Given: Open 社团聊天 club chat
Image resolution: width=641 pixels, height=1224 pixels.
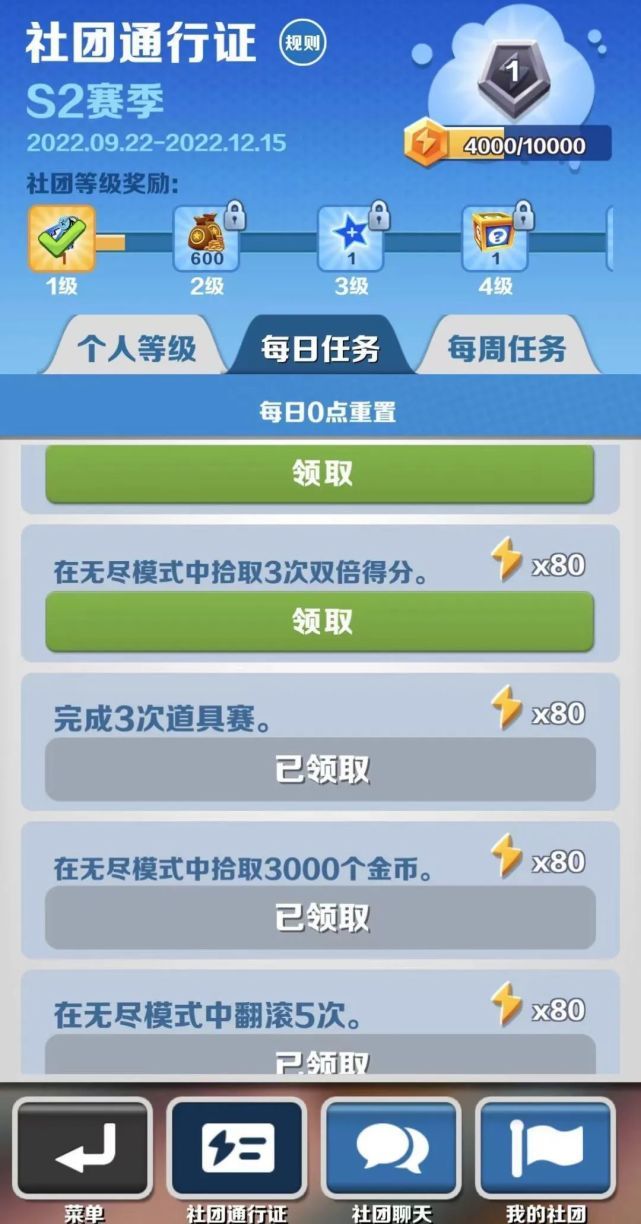Looking at the screenshot, I should pyautogui.click(x=391, y=1149).
